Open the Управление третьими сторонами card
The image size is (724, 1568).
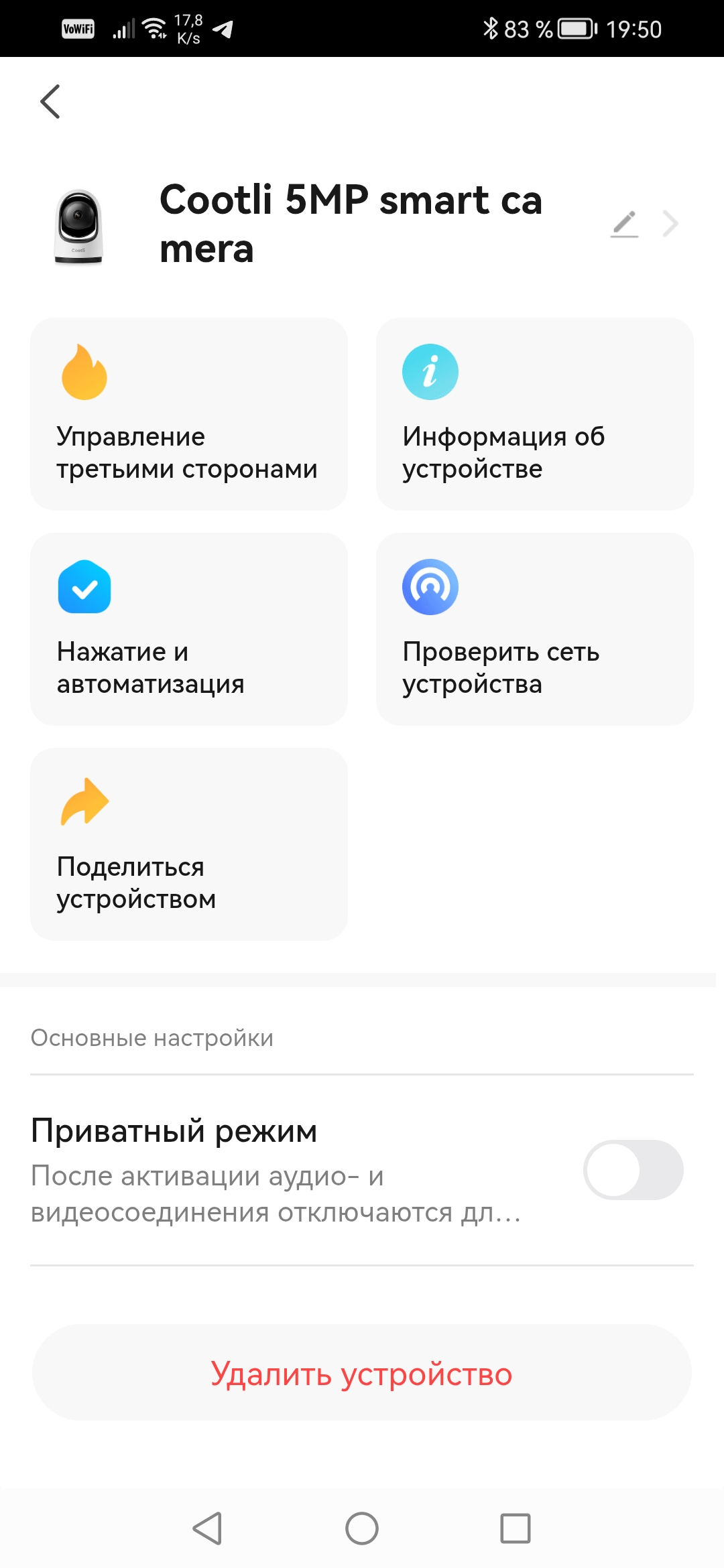tap(189, 414)
